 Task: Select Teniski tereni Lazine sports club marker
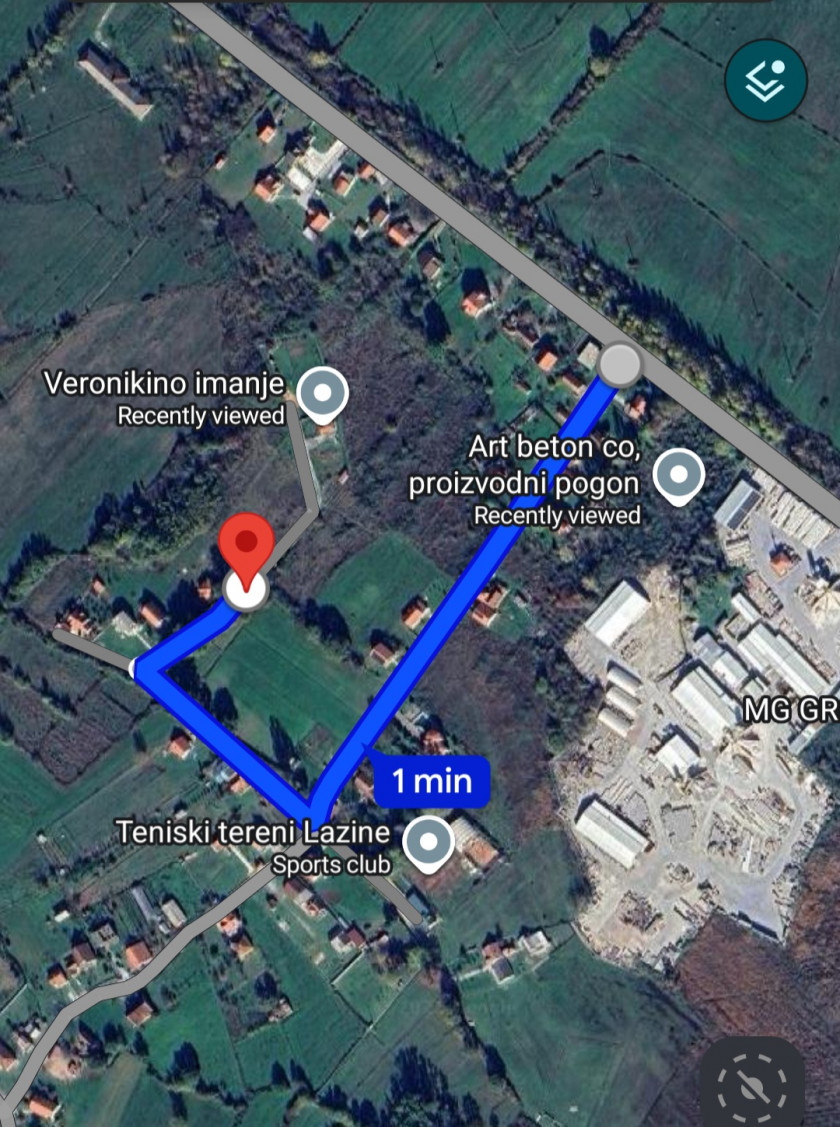pyautogui.click(x=430, y=844)
